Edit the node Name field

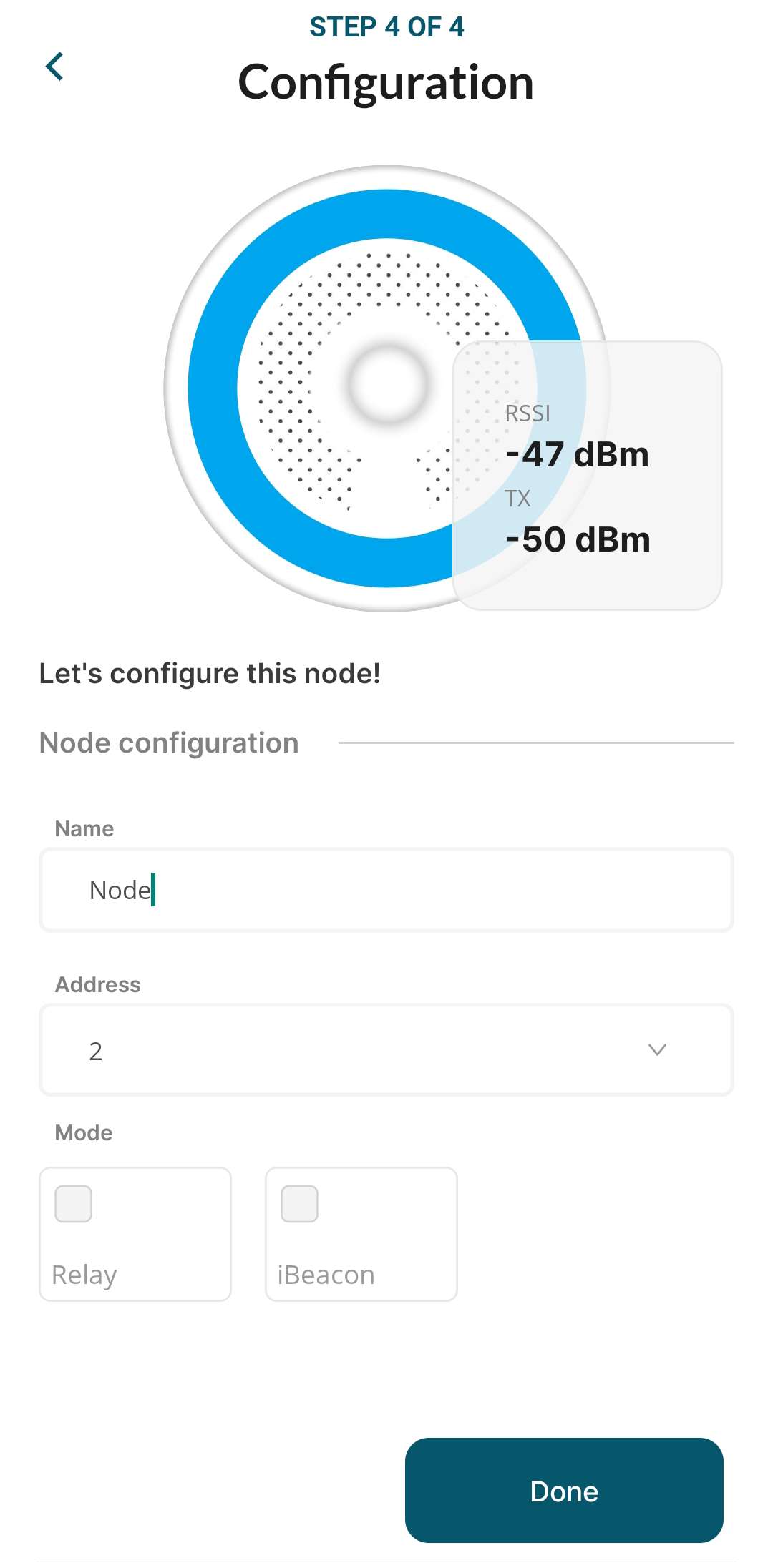tap(386, 890)
